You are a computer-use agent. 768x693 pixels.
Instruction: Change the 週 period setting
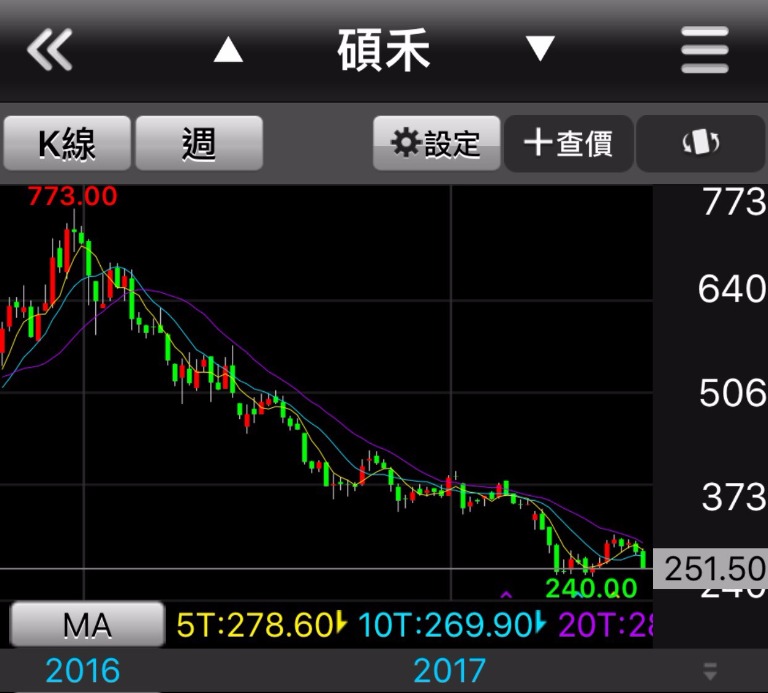199,143
